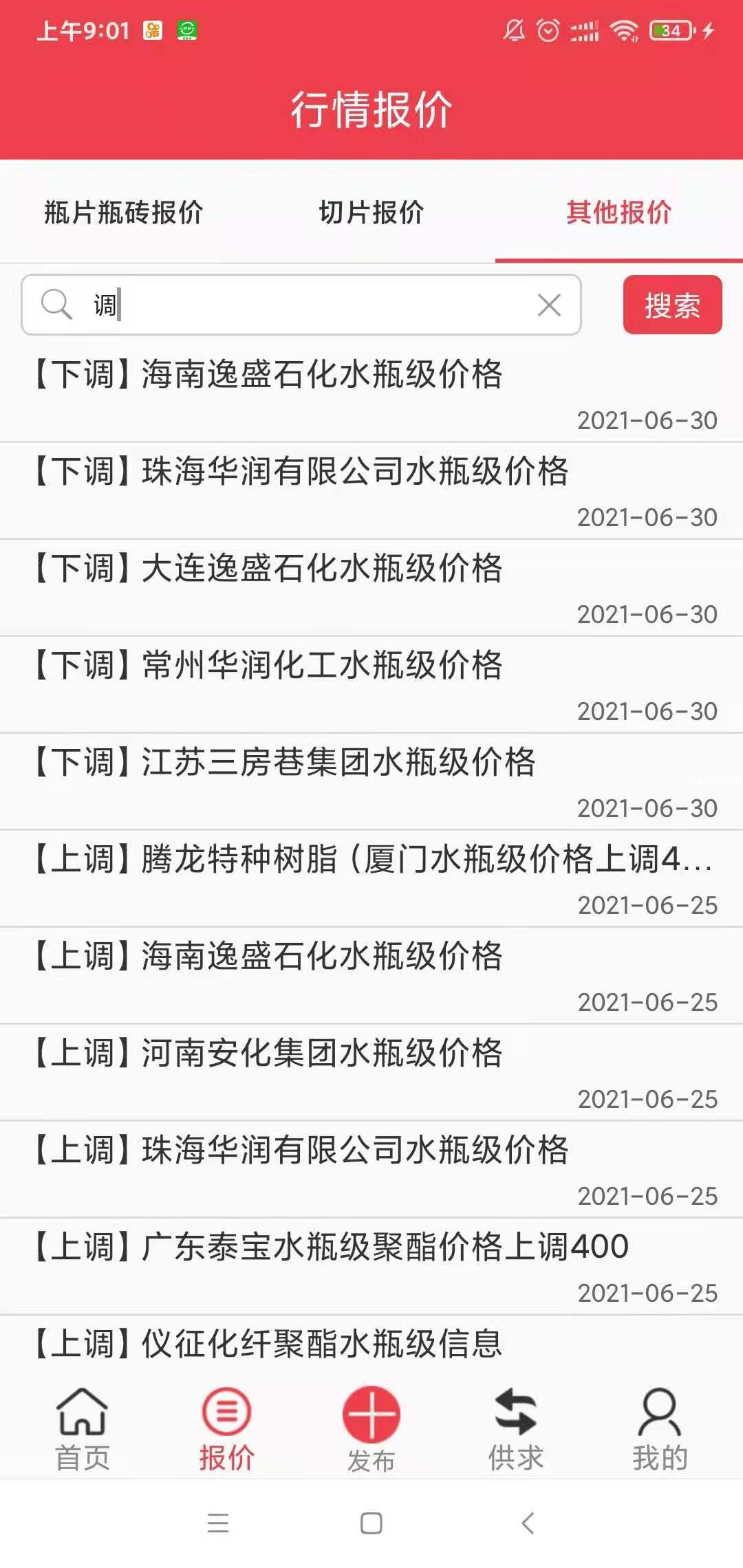Image resolution: width=743 pixels, height=1568 pixels.
Task: Switch to the 切片报价 tab
Action: [371, 213]
